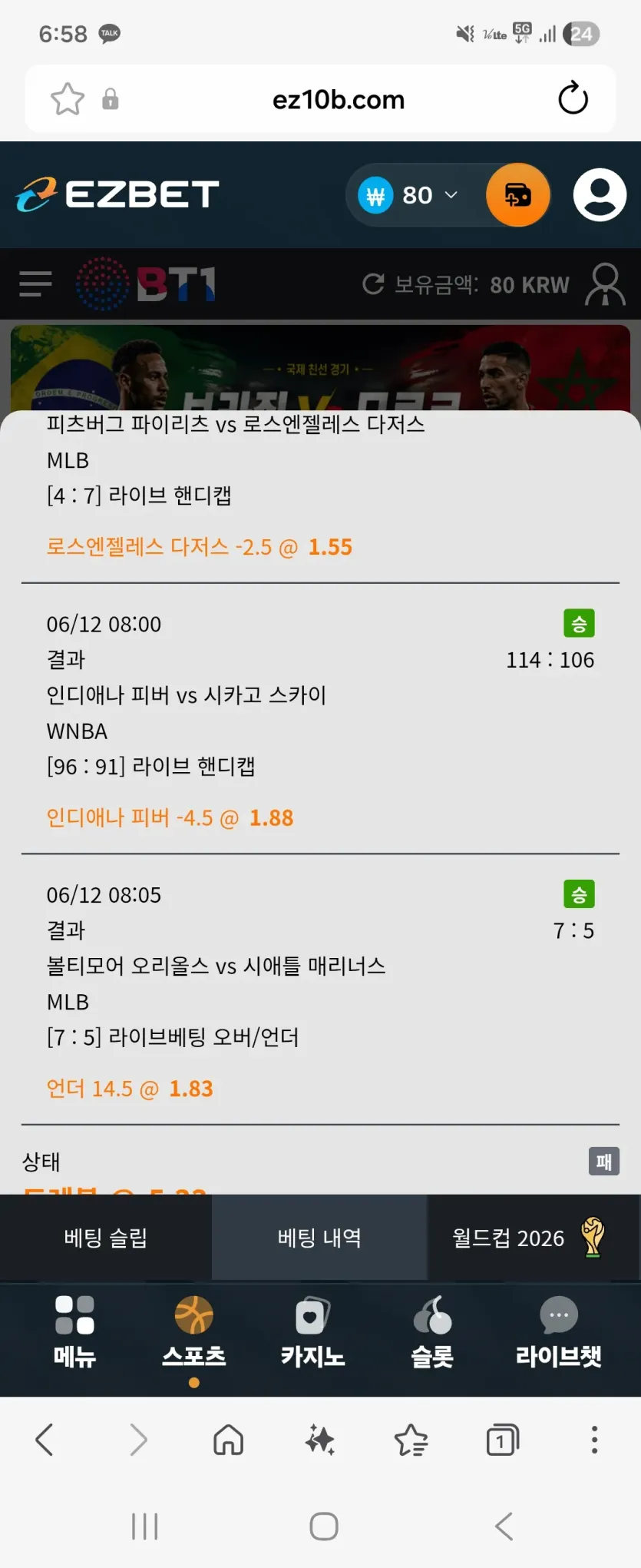Open the white profile avatar icon
Image resolution: width=641 pixels, height=1568 pixels.
point(600,195)
